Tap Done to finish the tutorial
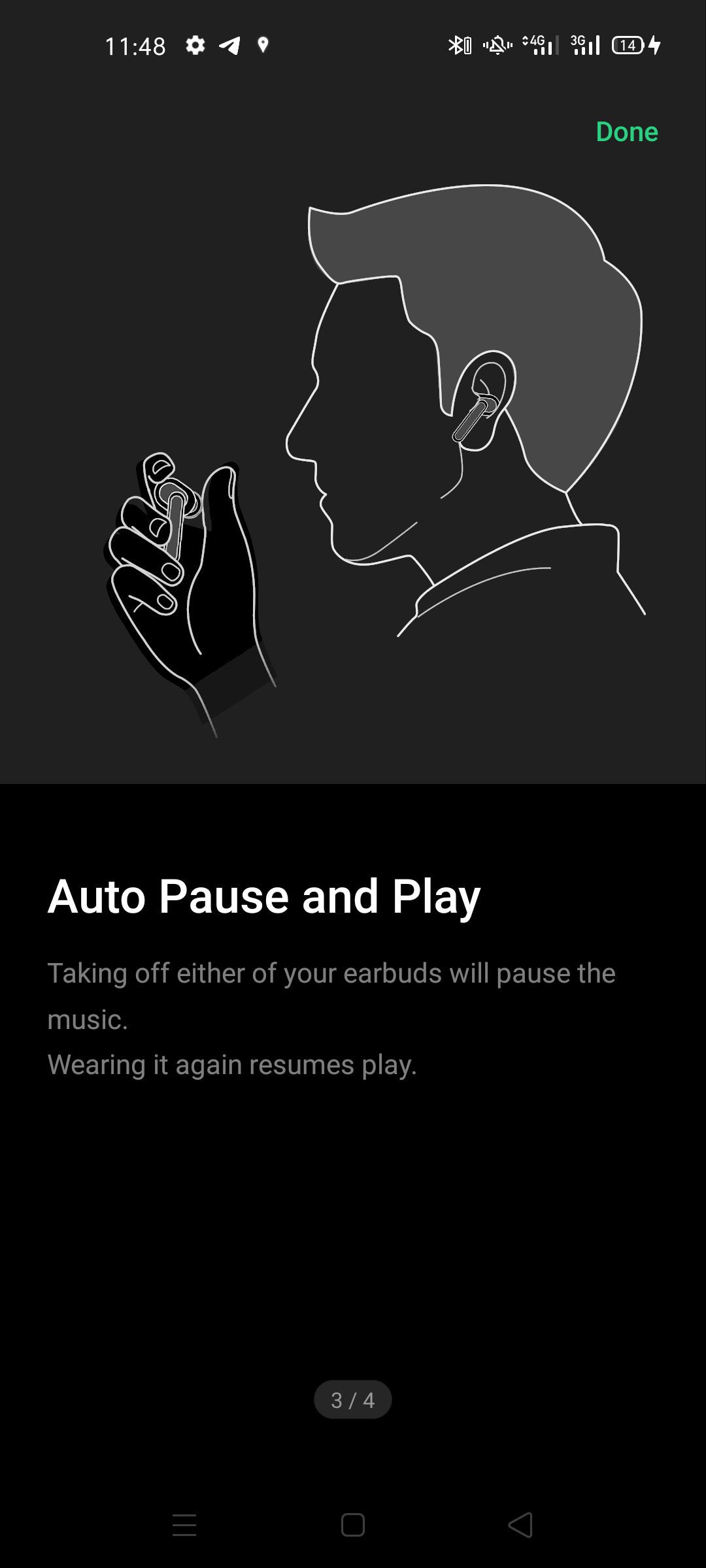Viewport: 706px width, 1568px height. coord(627,132)
